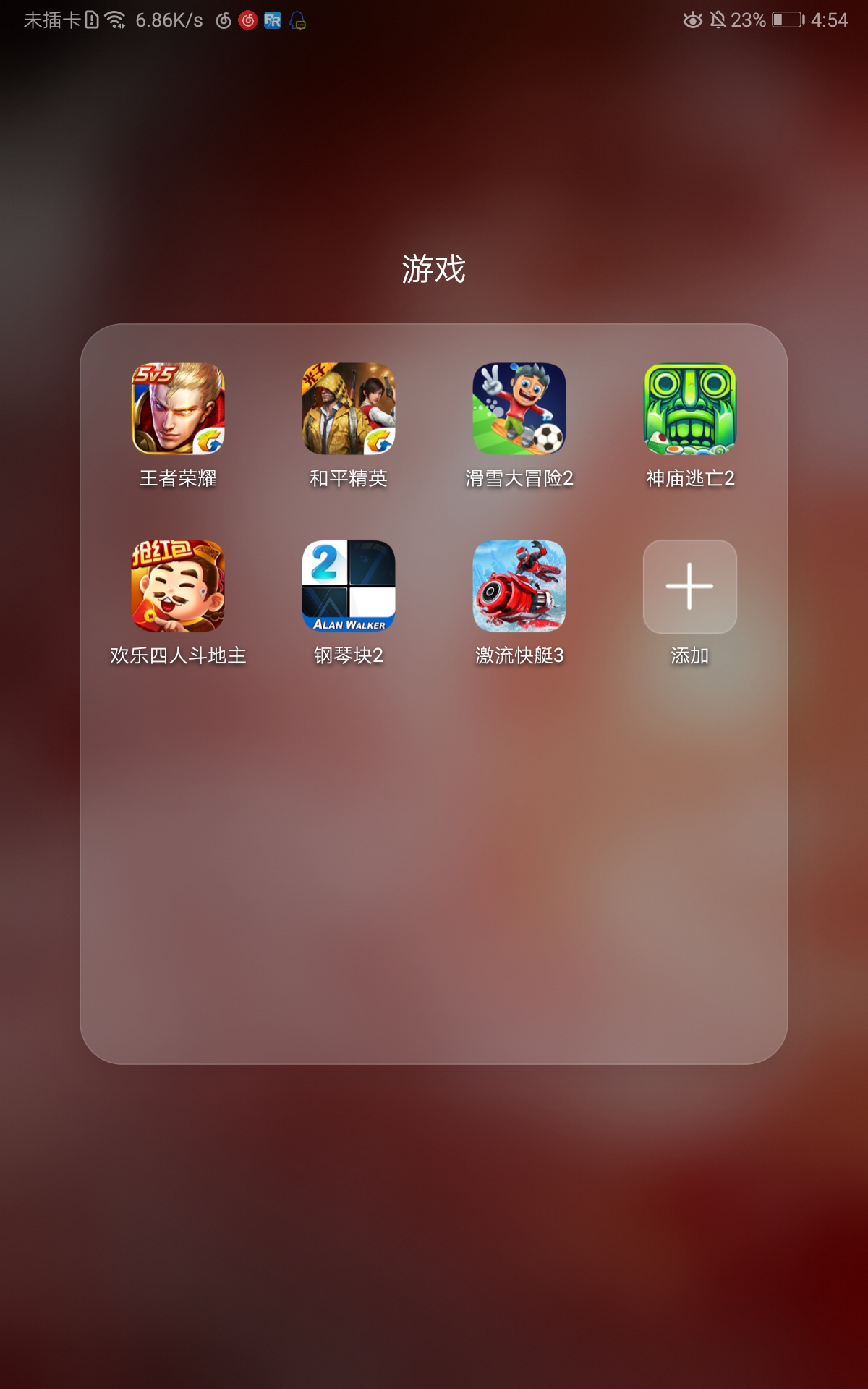The height and width of the screenshot is (1389, 868).
Task: Start 神庙逃亡2
Action: [689, 411]
